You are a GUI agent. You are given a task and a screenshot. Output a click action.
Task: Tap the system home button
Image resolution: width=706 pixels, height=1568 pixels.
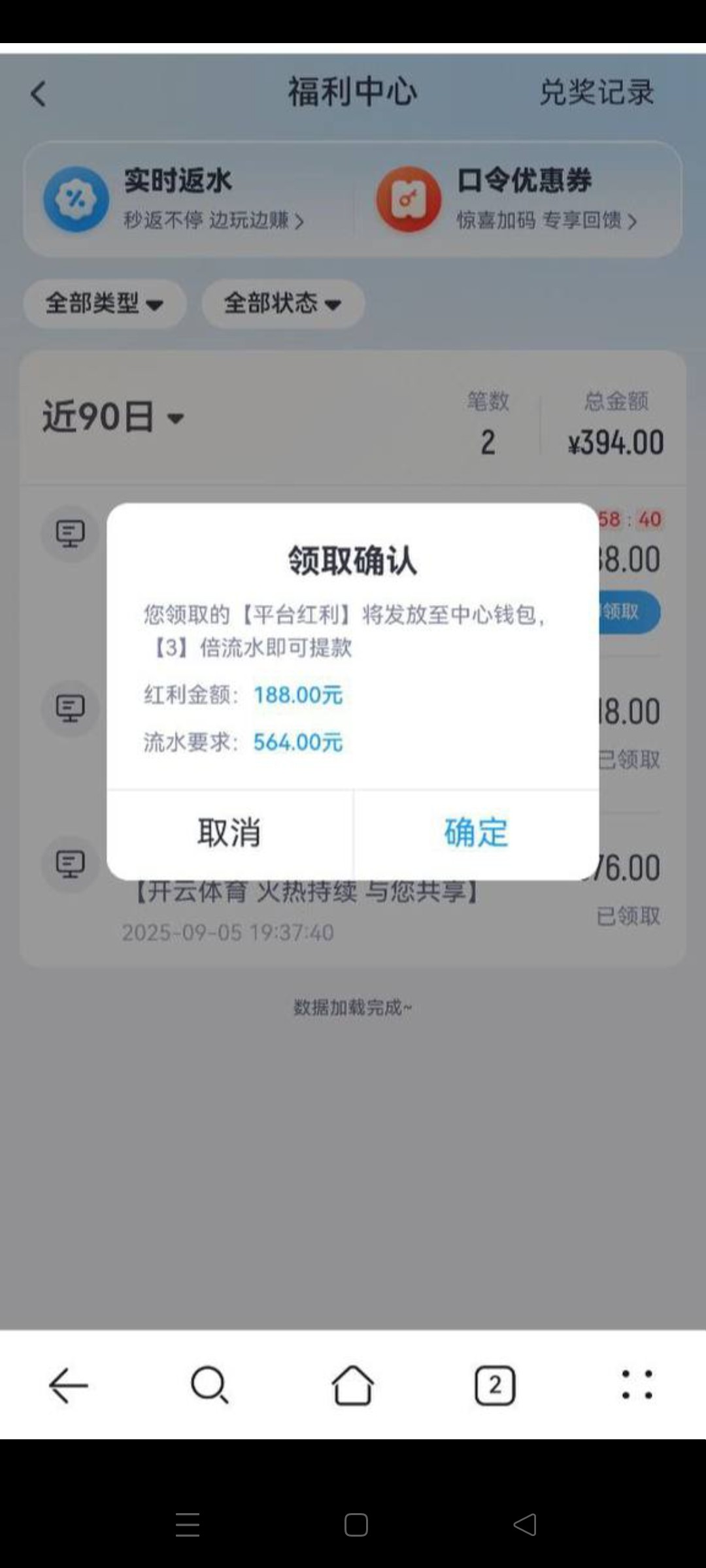[356, 1525]
